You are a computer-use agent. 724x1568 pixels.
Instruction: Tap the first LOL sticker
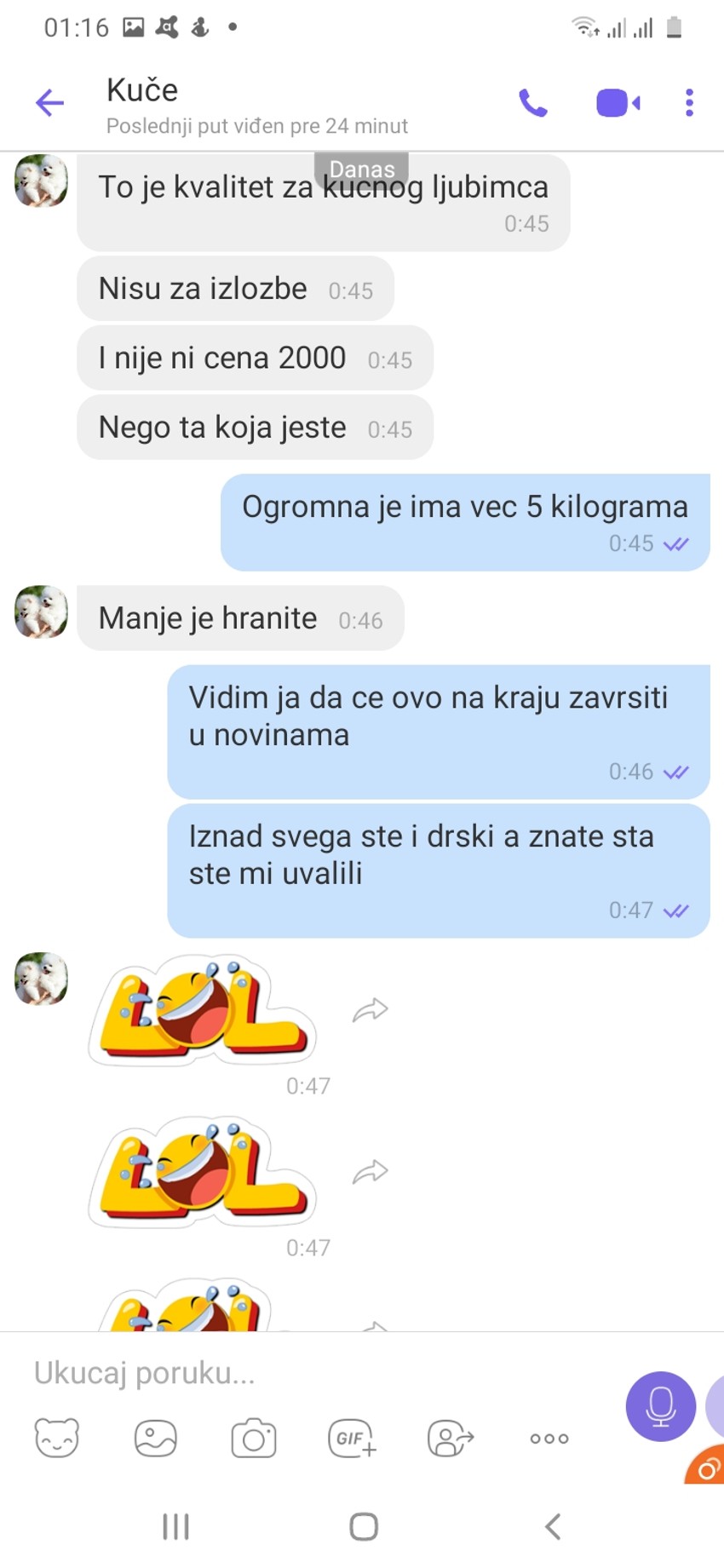(202, 1009)
